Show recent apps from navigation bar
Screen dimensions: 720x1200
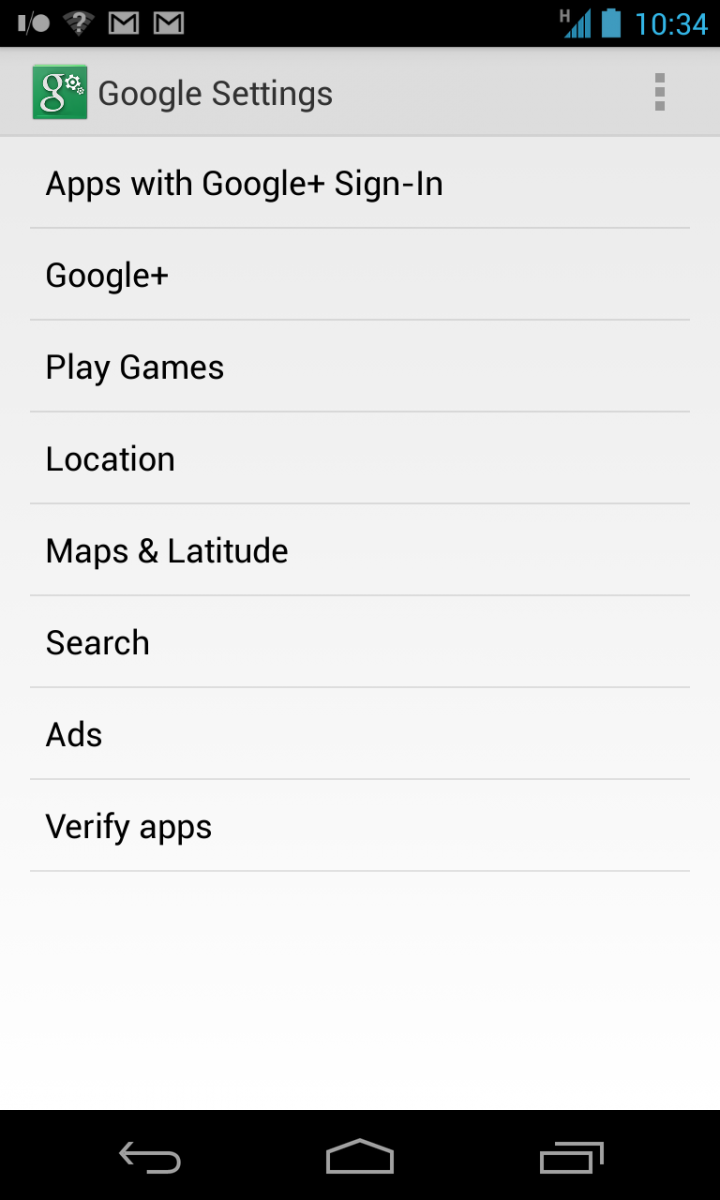[x=572, y=1158]
